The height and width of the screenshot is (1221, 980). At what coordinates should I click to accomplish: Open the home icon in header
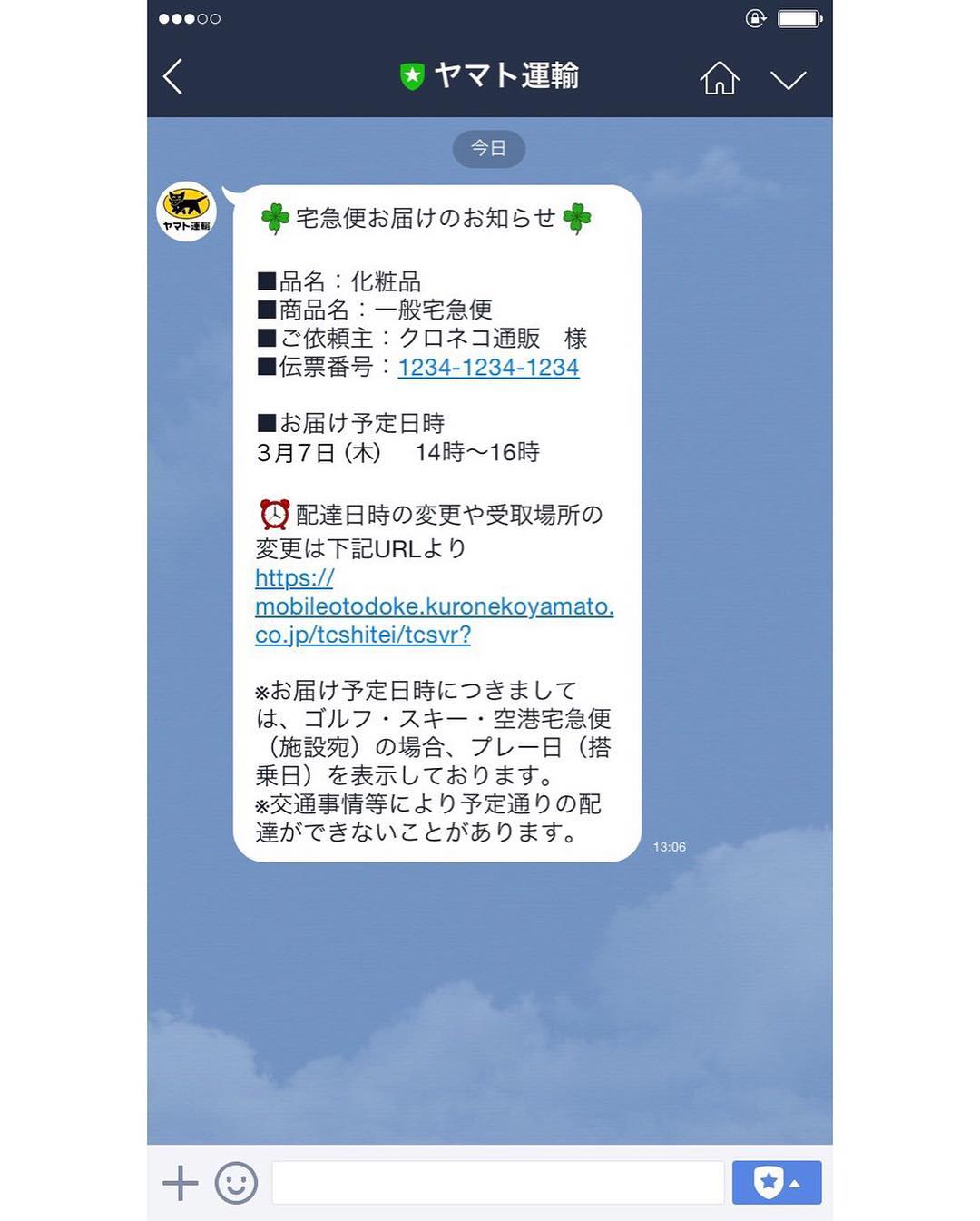(719, 78)
